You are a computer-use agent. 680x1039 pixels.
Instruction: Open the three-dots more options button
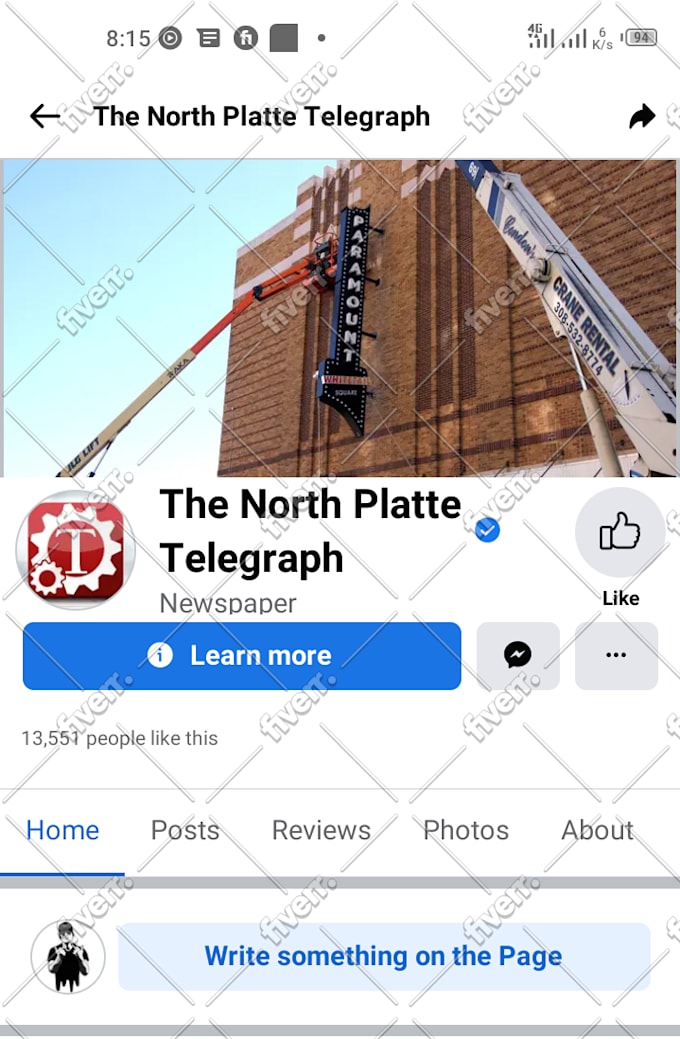coord(616,656)
